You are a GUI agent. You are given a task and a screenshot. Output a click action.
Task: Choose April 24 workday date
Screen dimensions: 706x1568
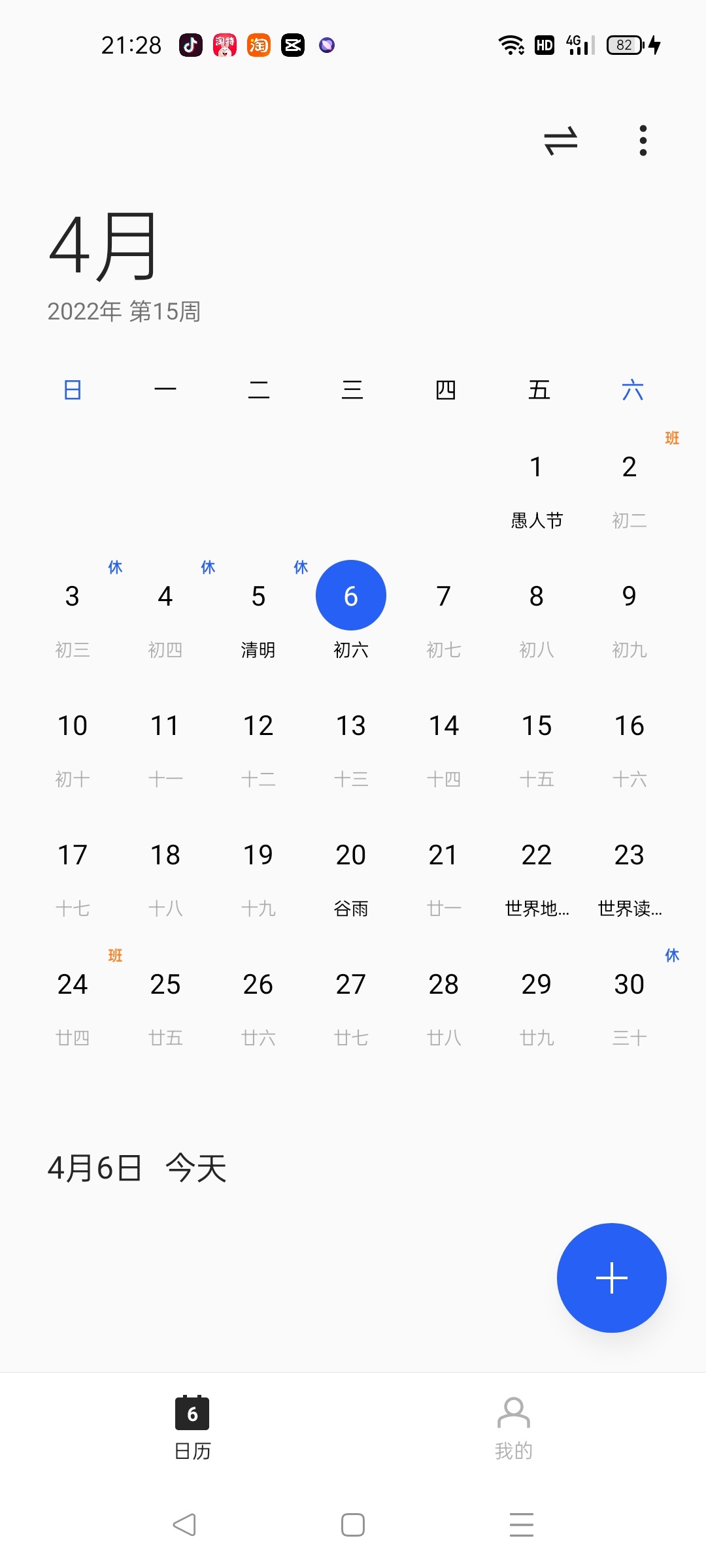pos(73,1007)
